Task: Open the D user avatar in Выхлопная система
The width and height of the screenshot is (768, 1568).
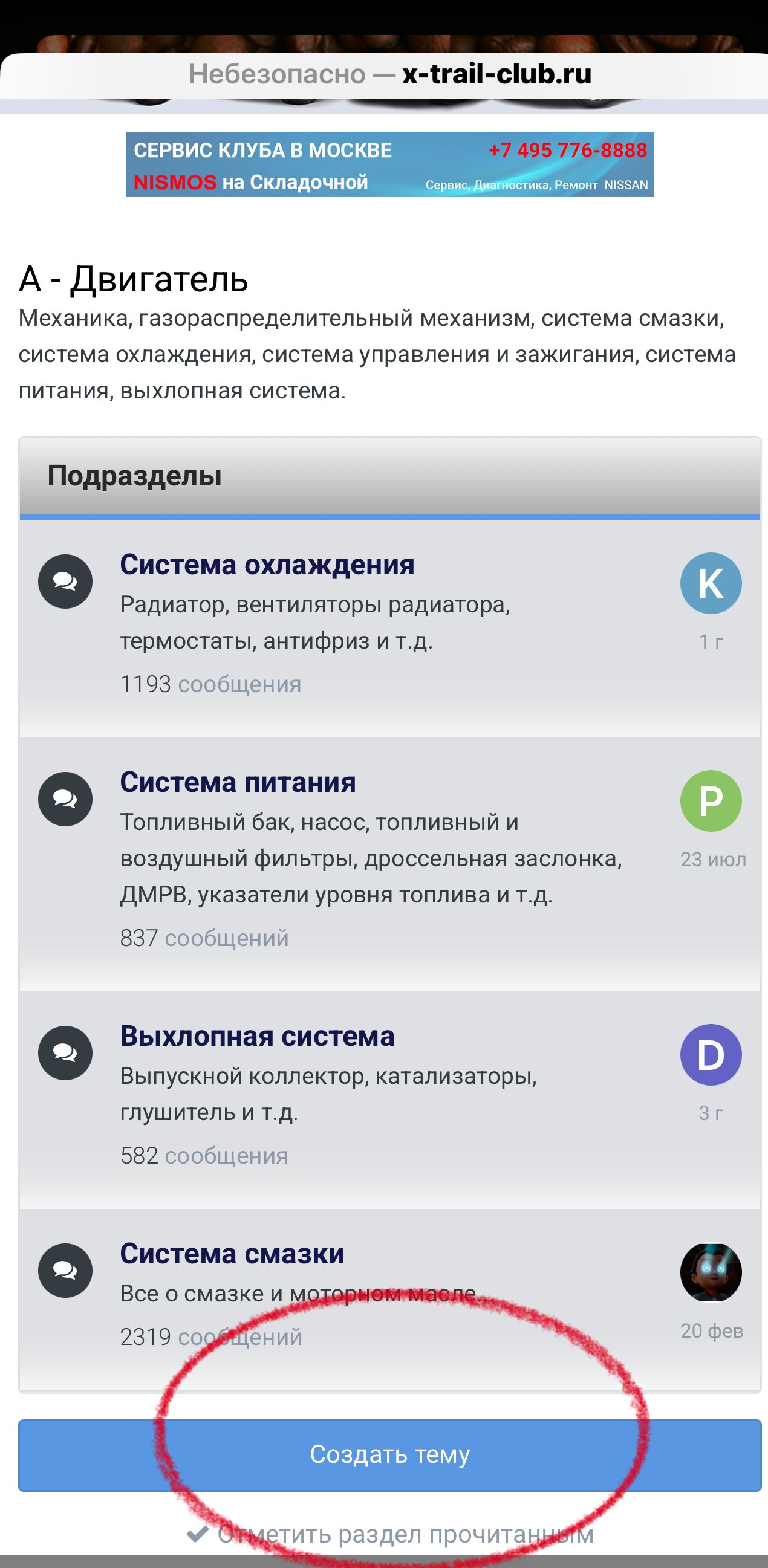Action: click(711, 1055)
